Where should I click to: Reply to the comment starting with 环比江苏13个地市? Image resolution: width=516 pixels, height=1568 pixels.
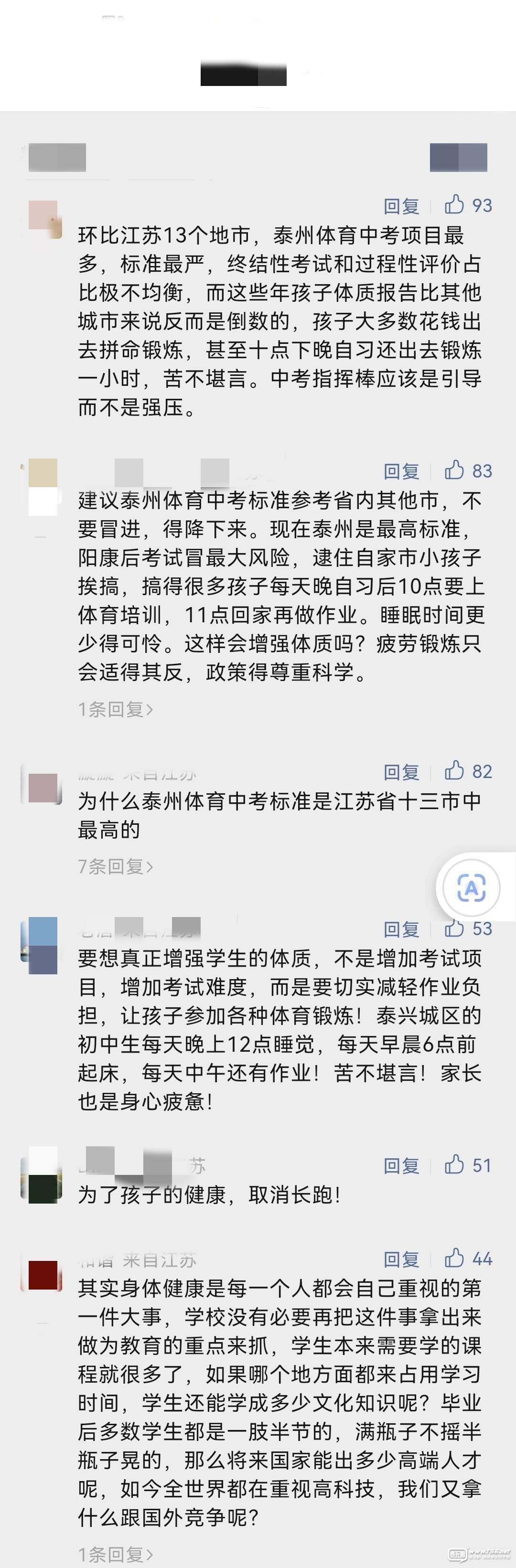401,206
